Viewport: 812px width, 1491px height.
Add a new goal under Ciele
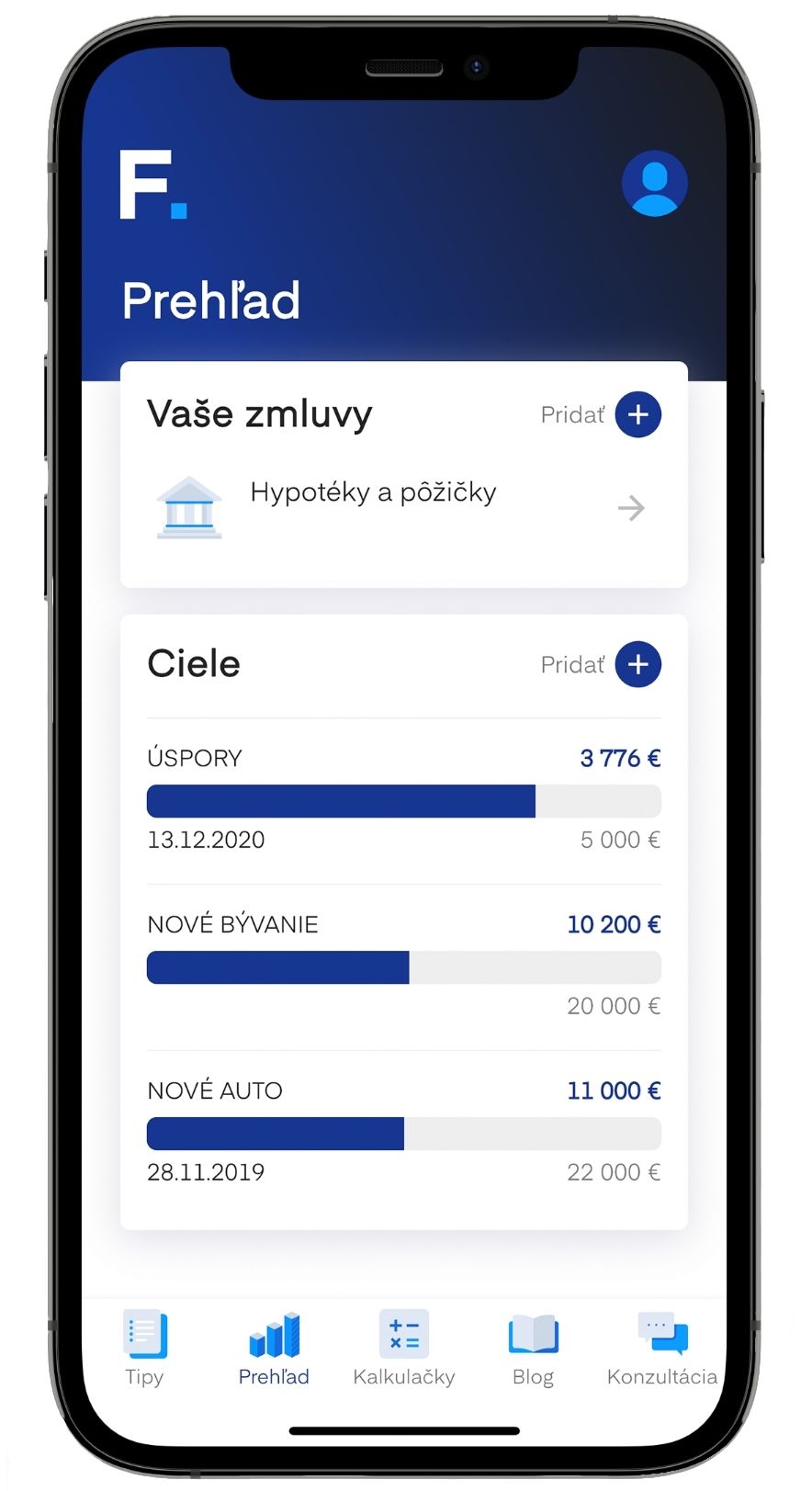637,664
